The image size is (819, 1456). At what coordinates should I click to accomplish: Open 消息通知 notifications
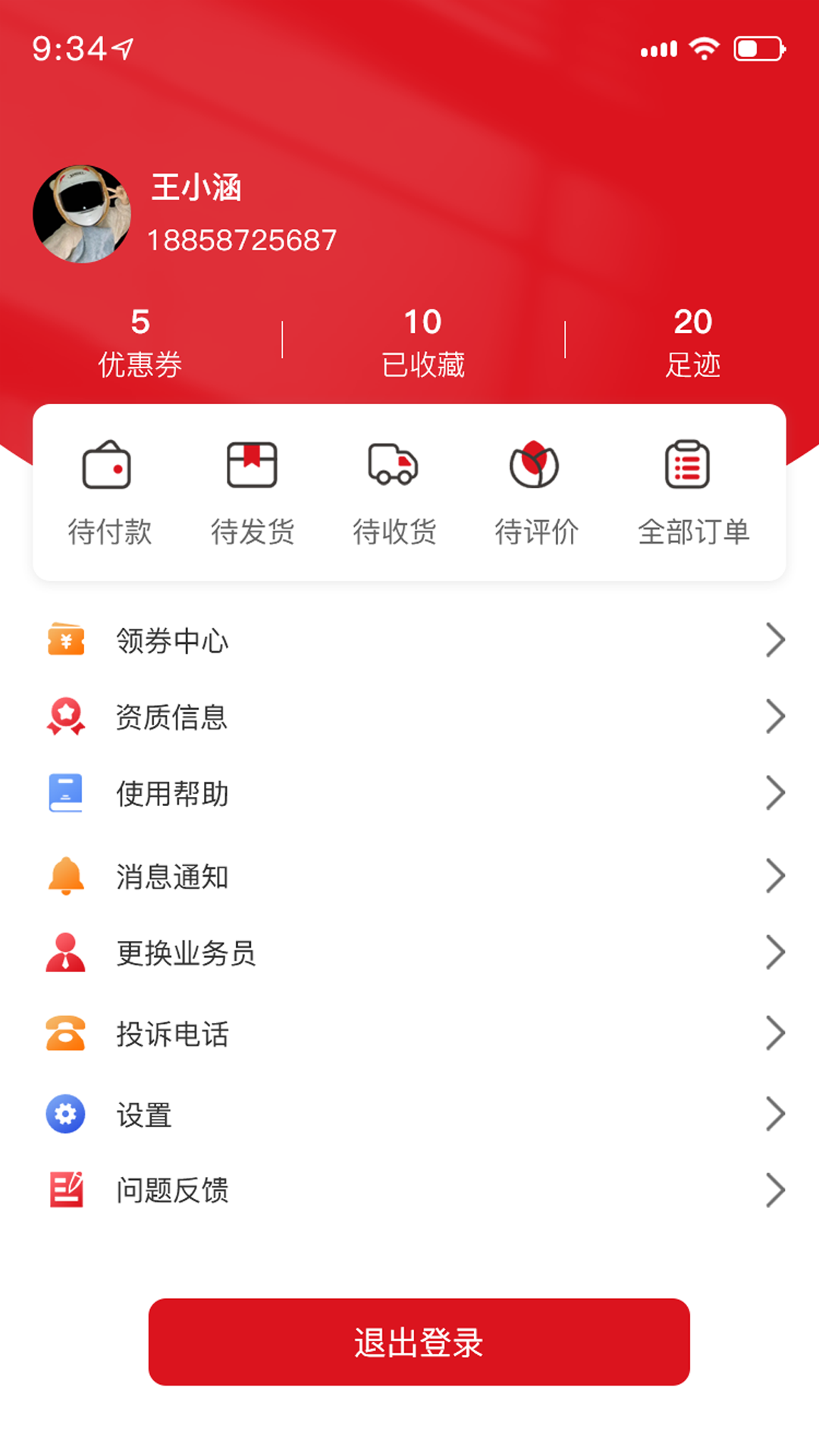409,877
